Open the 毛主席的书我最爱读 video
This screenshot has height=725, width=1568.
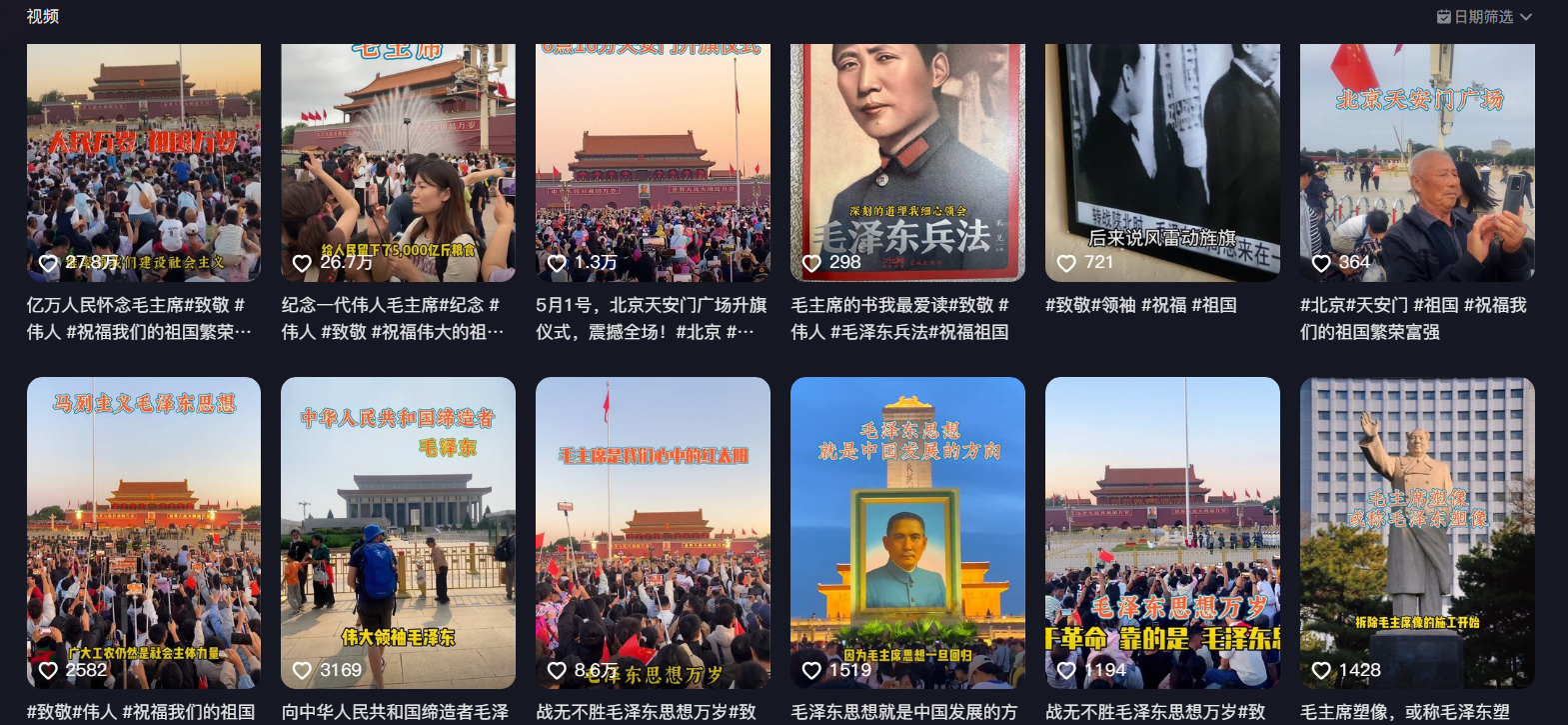click(907, 160)
